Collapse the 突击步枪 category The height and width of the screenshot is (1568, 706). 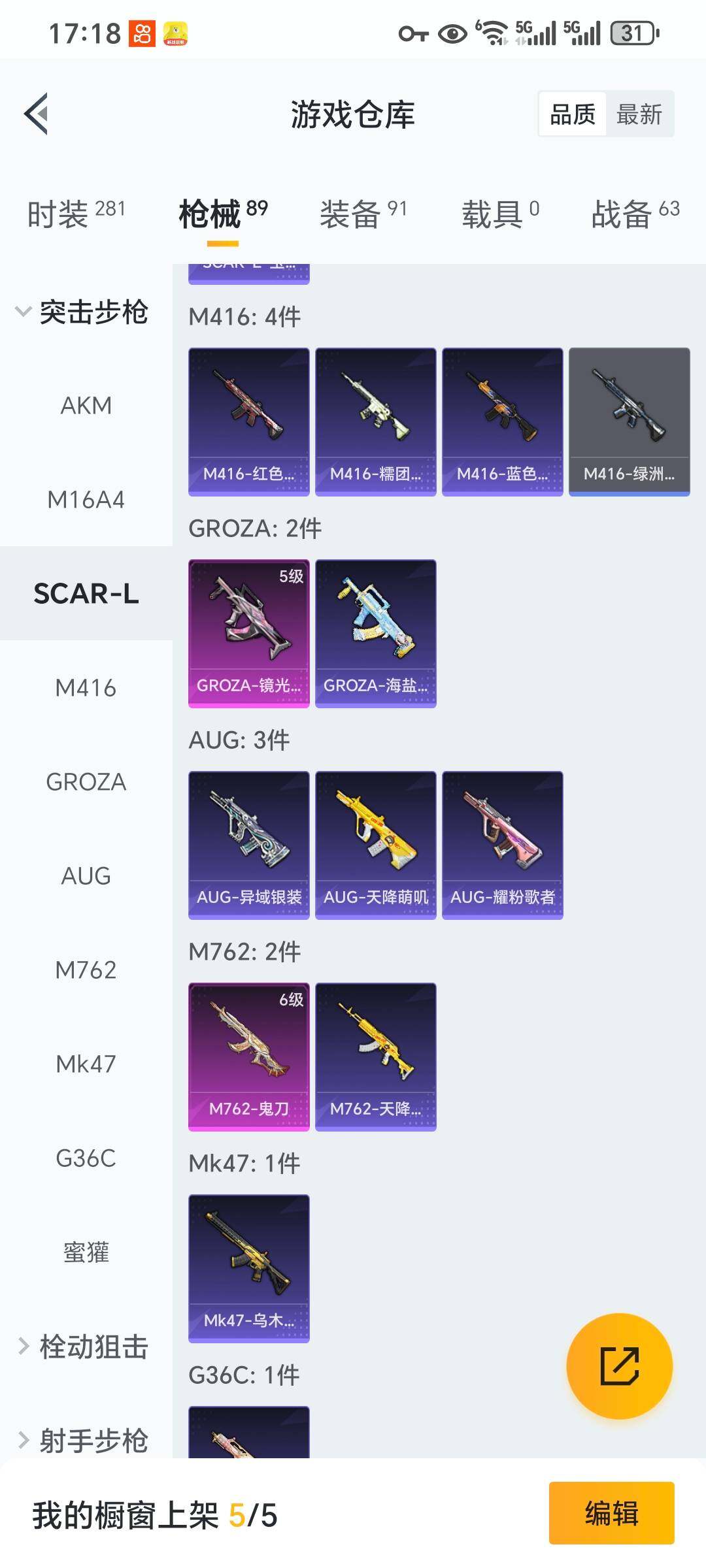click(82, 312)
